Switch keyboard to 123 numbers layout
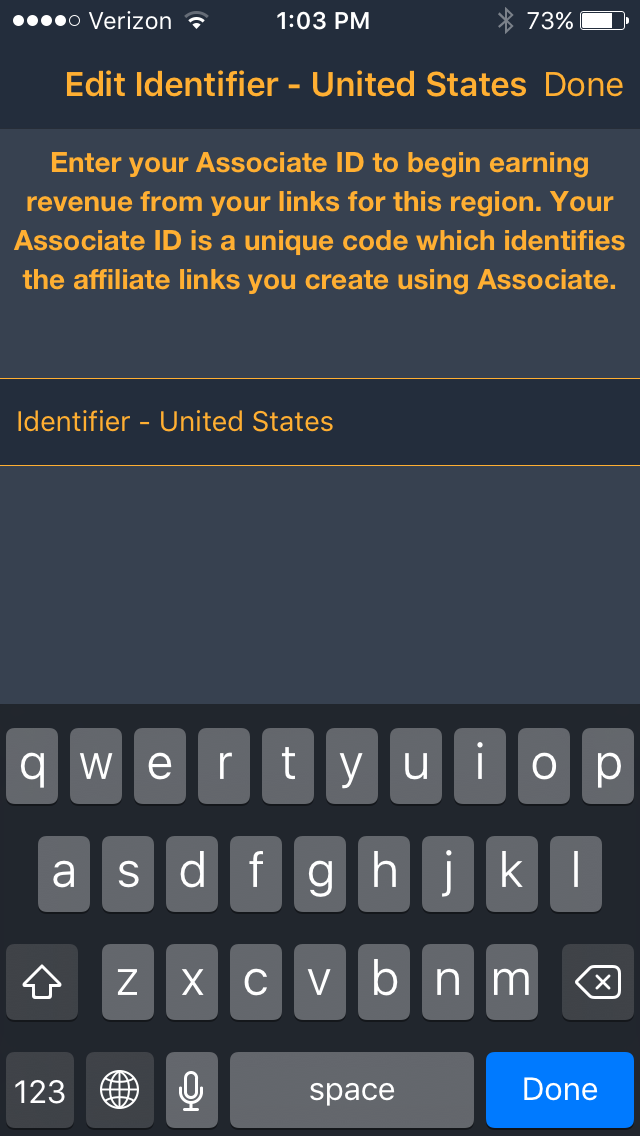The width and height of the screenshot is (640, 1136). (x=40, y=1089)
